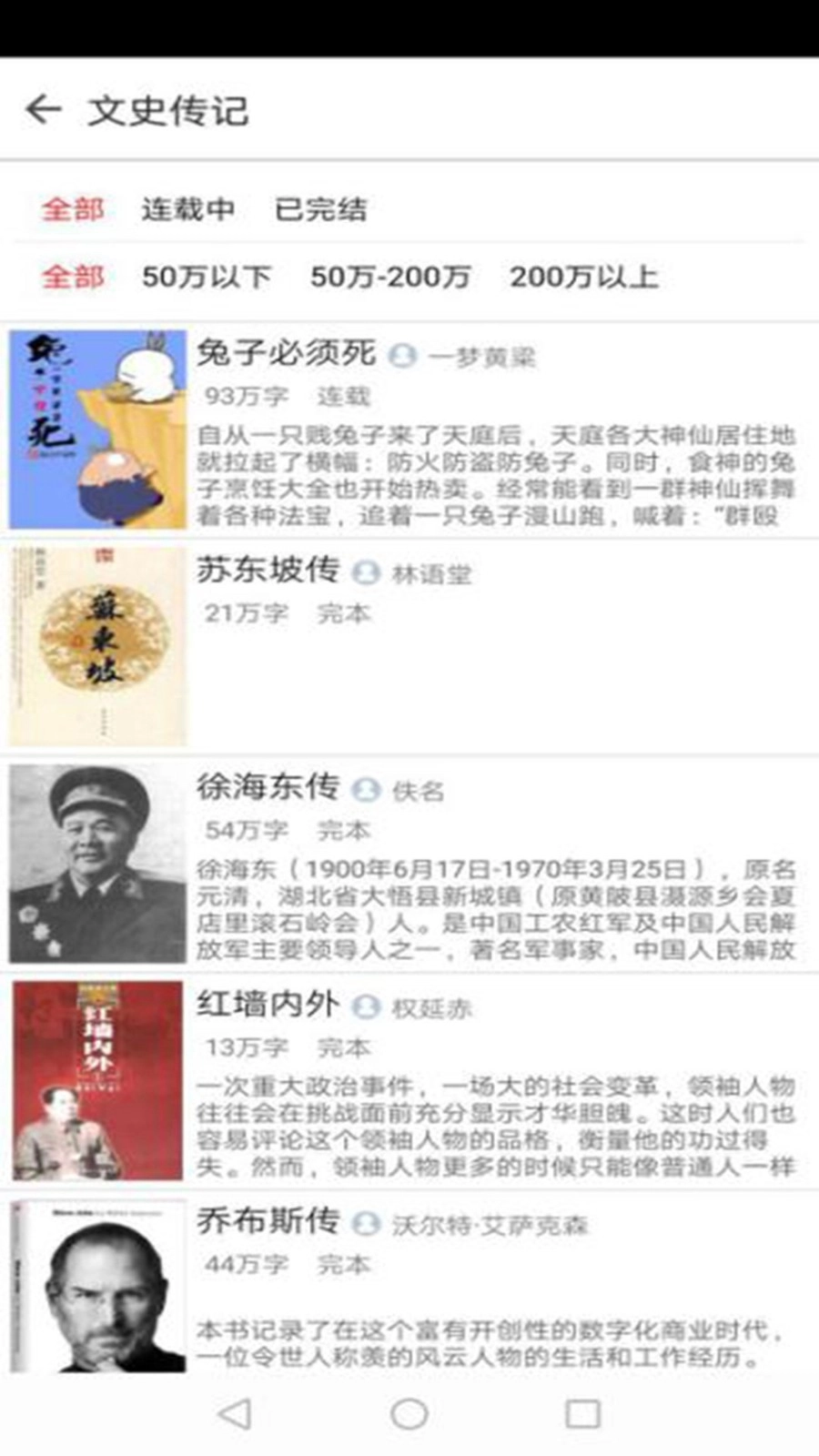Viewport: 819px width, 1456px height.
Task: Open the book 兔子必须死
Action: 286,353
